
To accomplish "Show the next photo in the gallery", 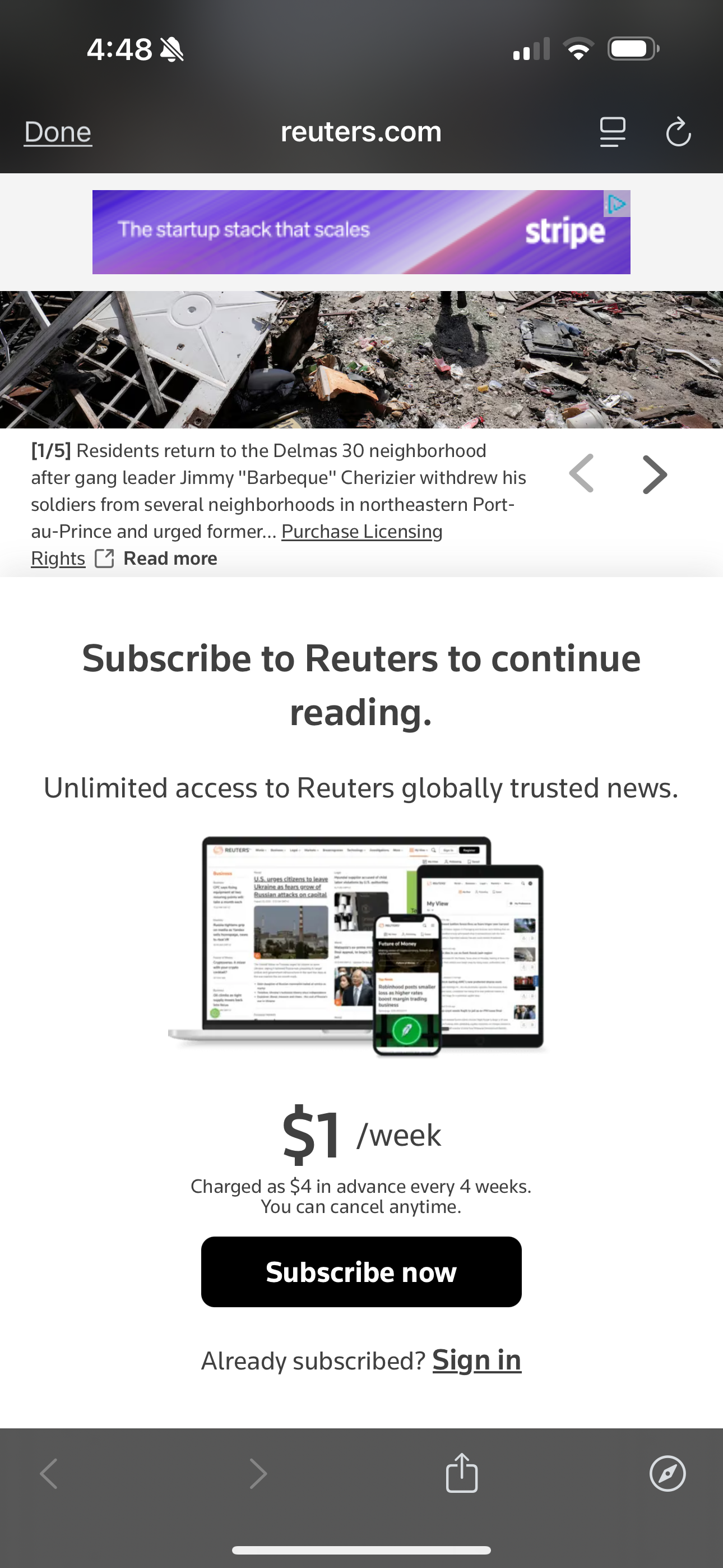I will pyautogui.click(x=655, y=474).
